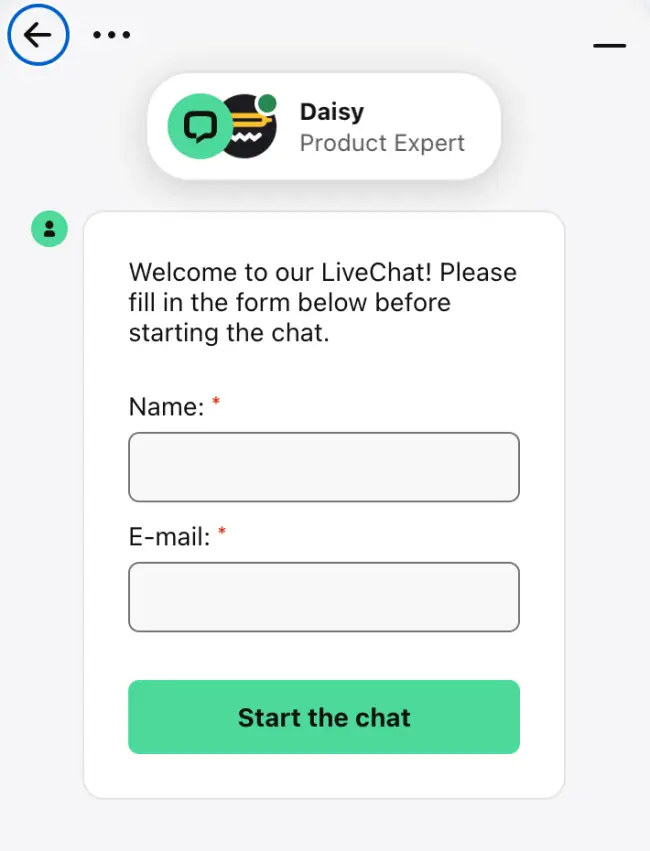Focus the Name text field

[x=323, y=467]
